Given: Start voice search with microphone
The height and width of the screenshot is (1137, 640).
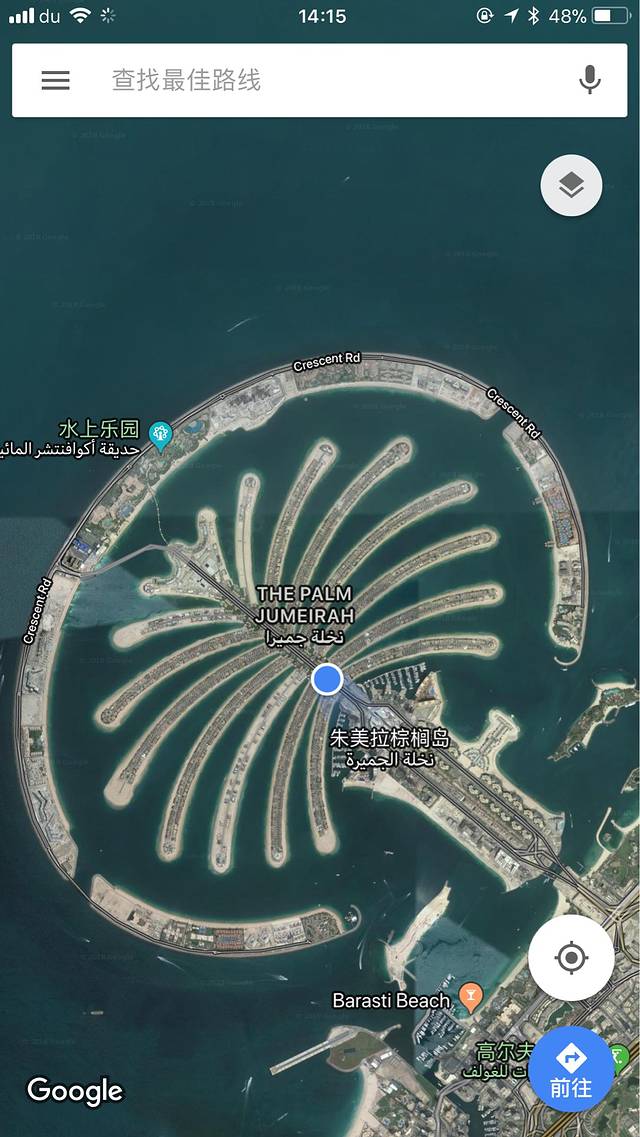Looking at the screenshot, I should click(x=590, y=80).
